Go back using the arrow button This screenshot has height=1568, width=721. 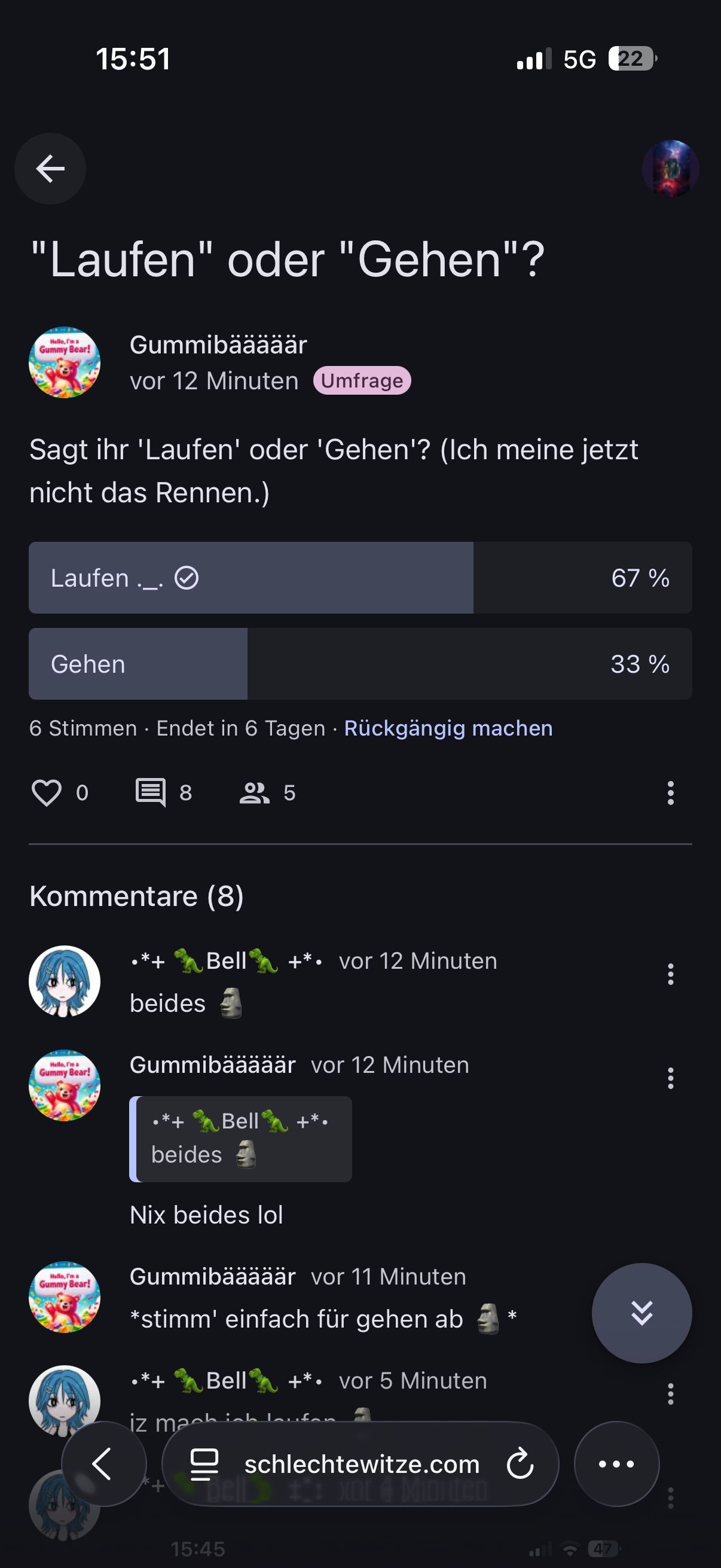click(x=50, y=169)
